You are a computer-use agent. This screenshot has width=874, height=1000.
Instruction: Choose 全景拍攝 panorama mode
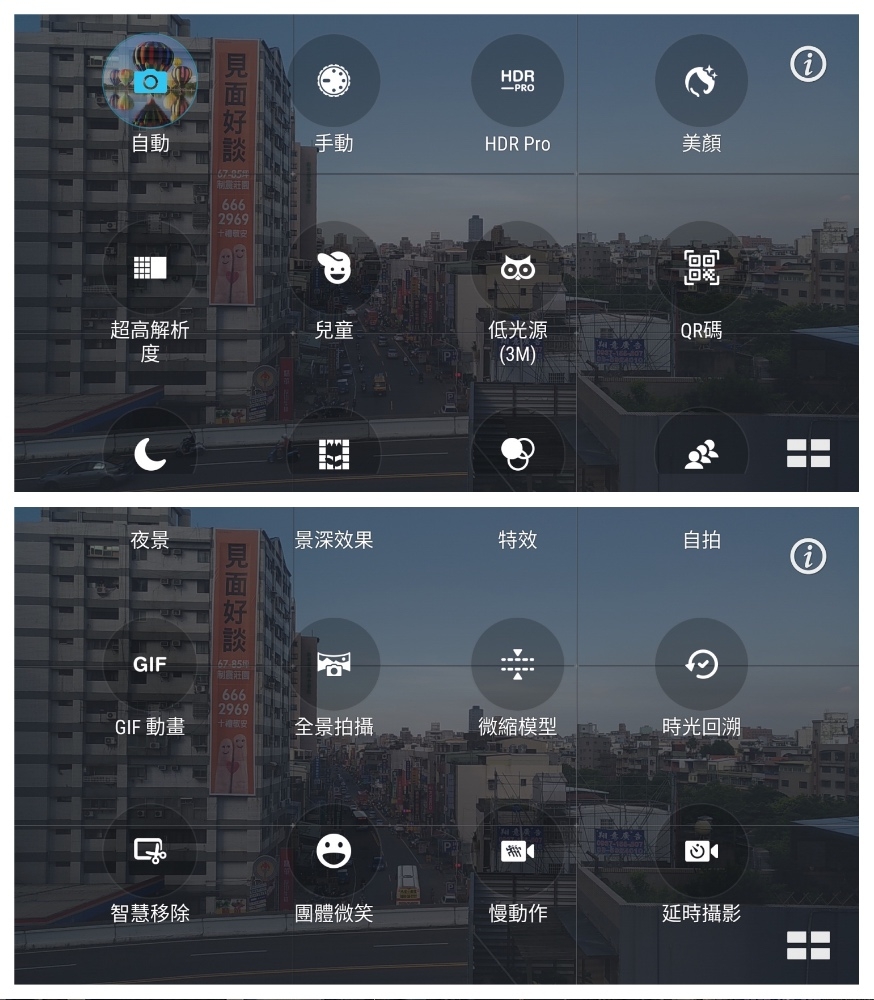pyautogui.click(x=333, y=664)
